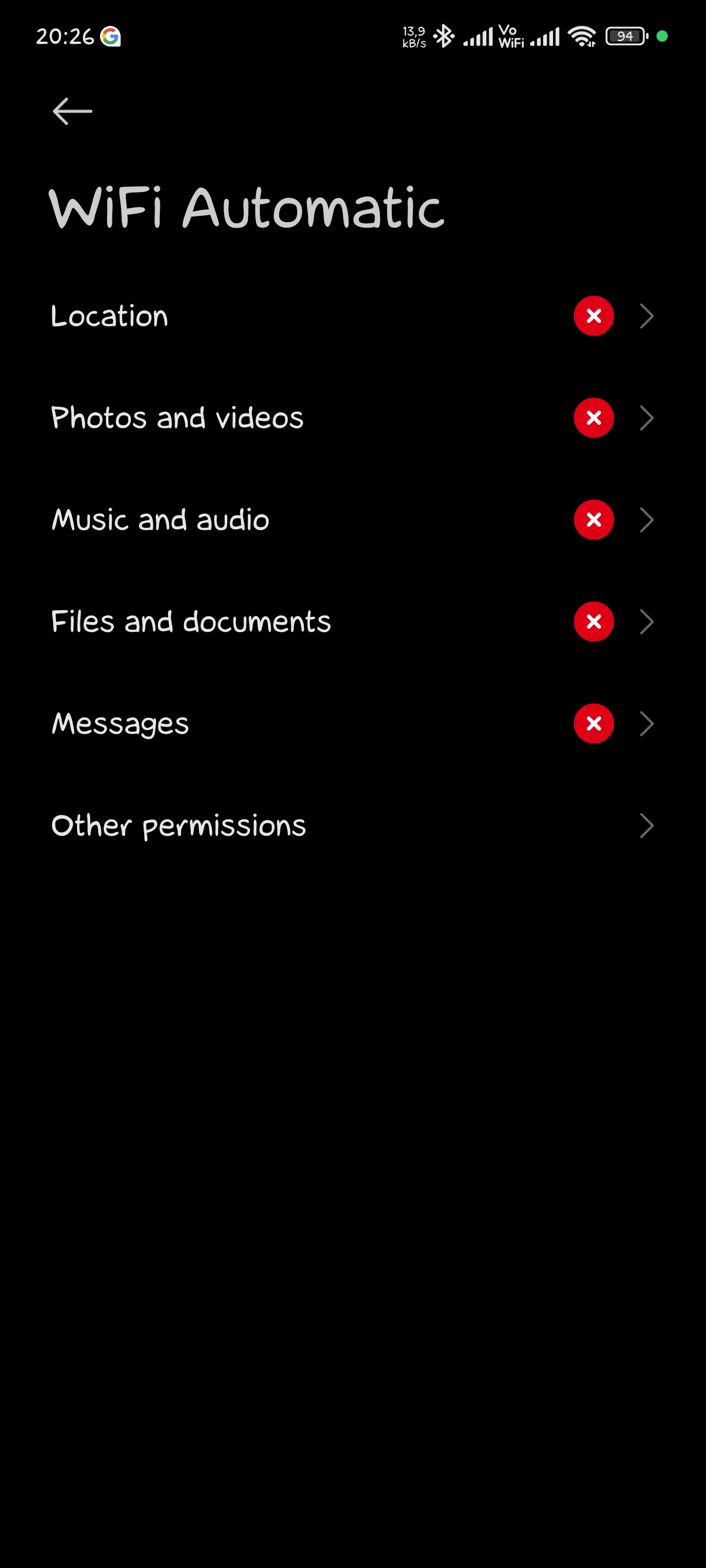Open Photos and videos permission
This screenshot has width=706, height=1568.
pyautogui.click(x=353, y=417)
